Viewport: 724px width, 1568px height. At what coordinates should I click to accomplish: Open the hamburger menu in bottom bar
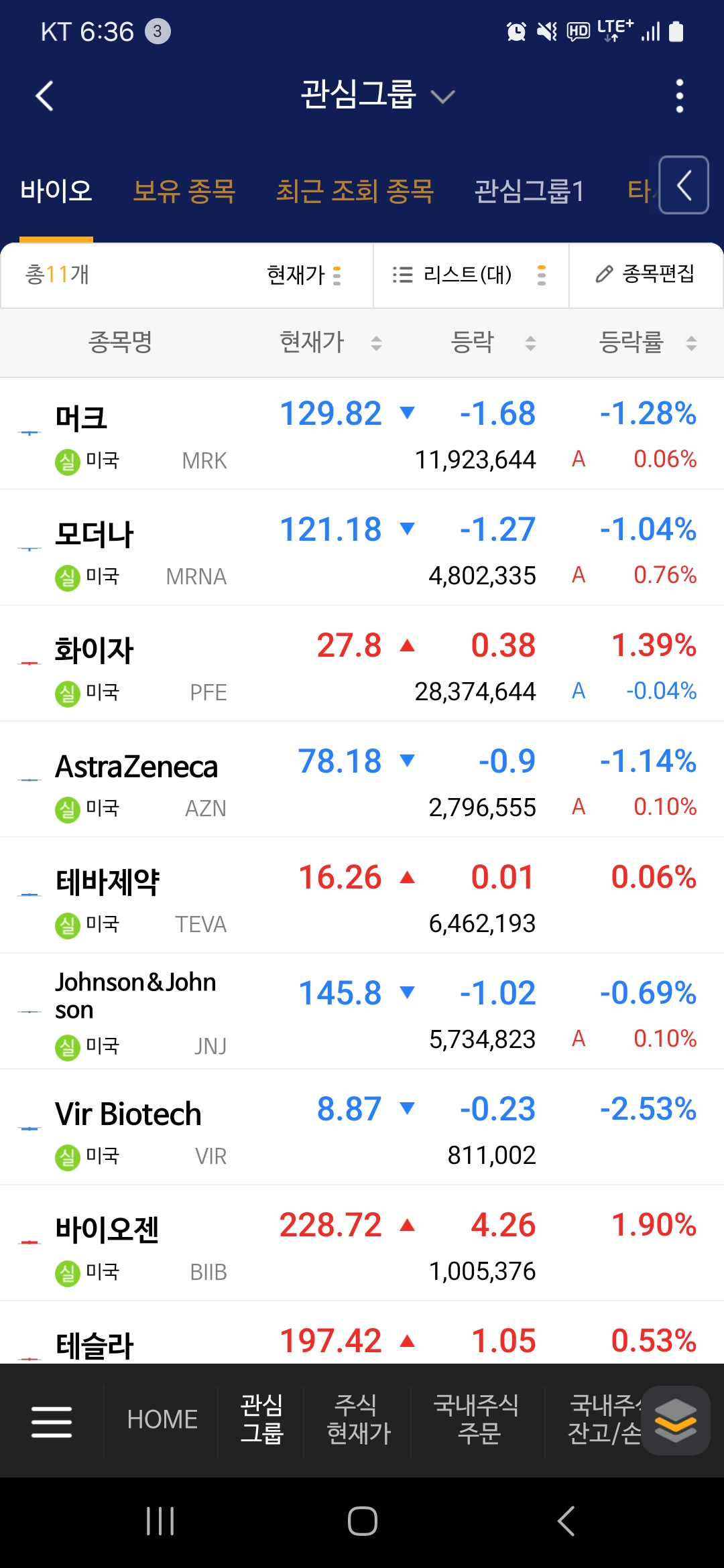52,1421
